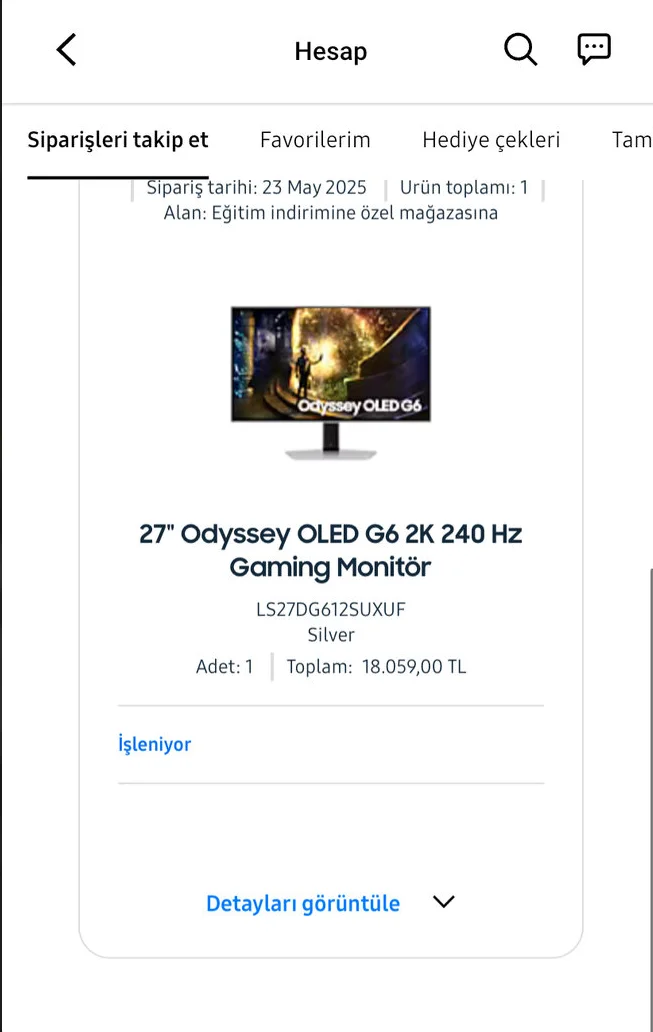Go back from the Hesap screen

[66, 50]
